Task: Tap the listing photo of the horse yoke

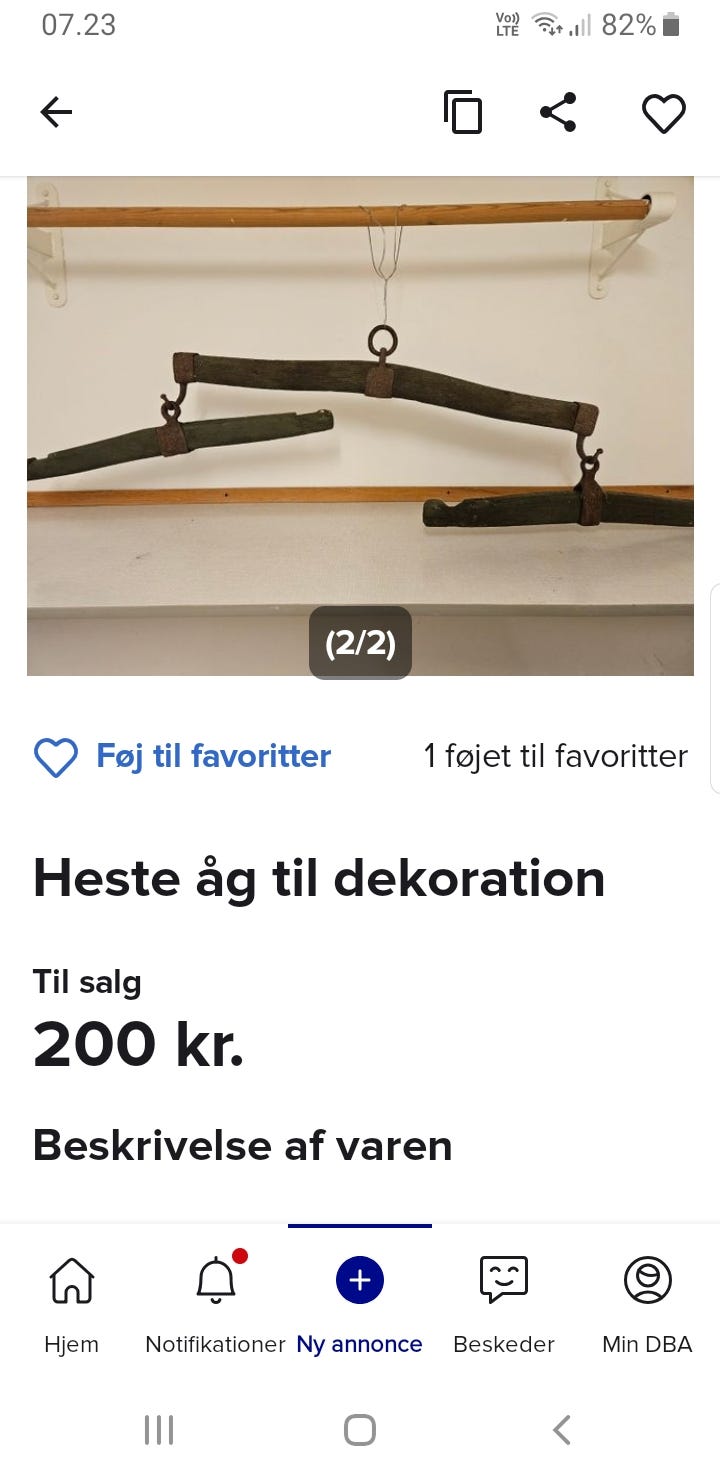Action: tap(360, 420)
